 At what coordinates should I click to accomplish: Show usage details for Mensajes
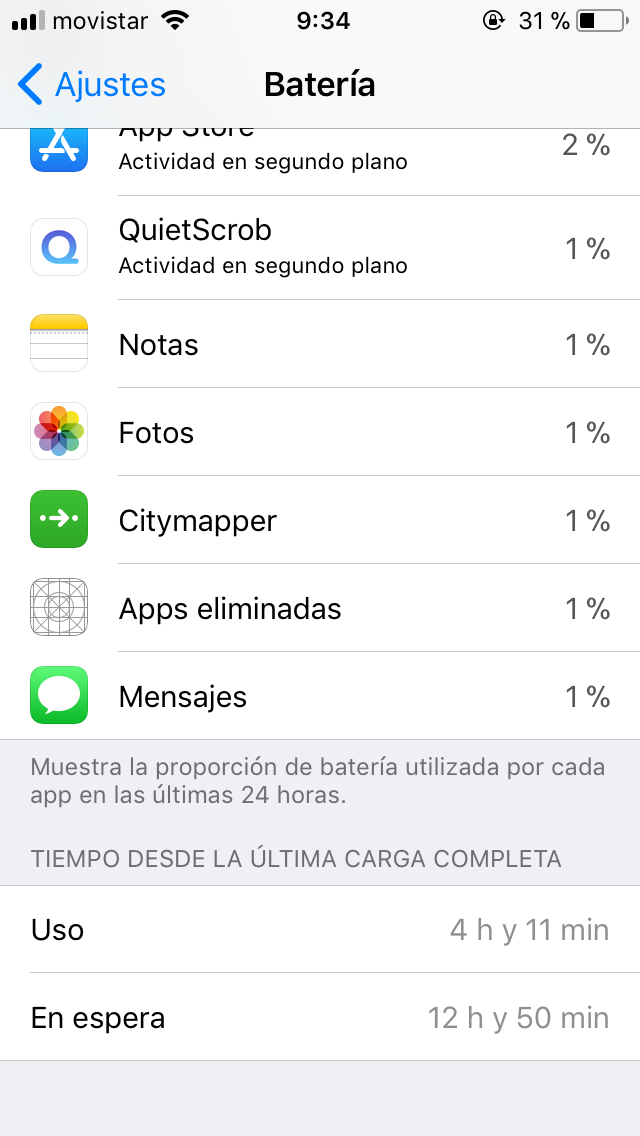[x=320, y=696]
